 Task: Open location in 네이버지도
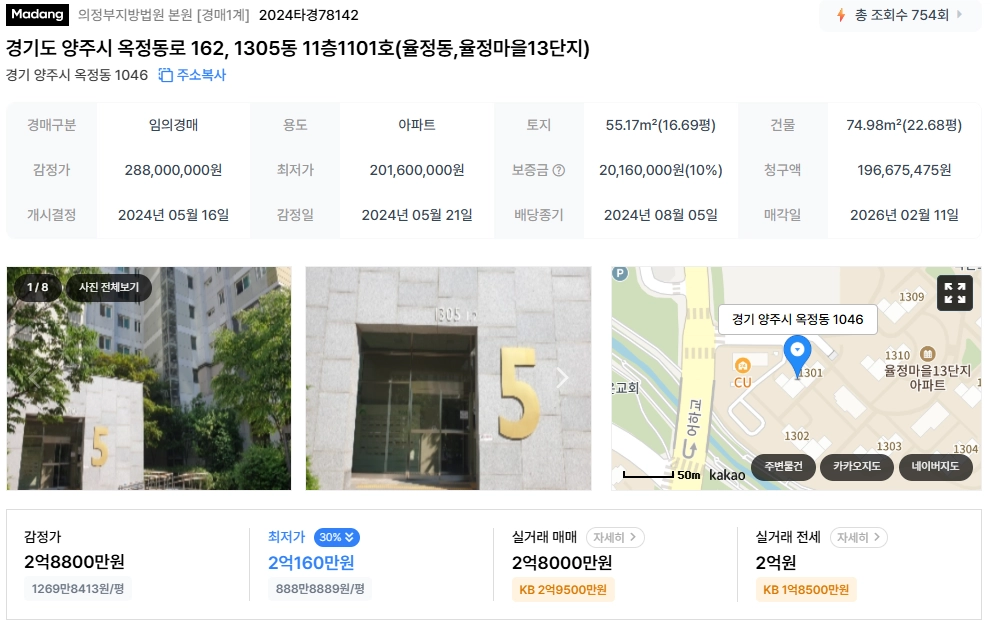click(x=935, y=467)
